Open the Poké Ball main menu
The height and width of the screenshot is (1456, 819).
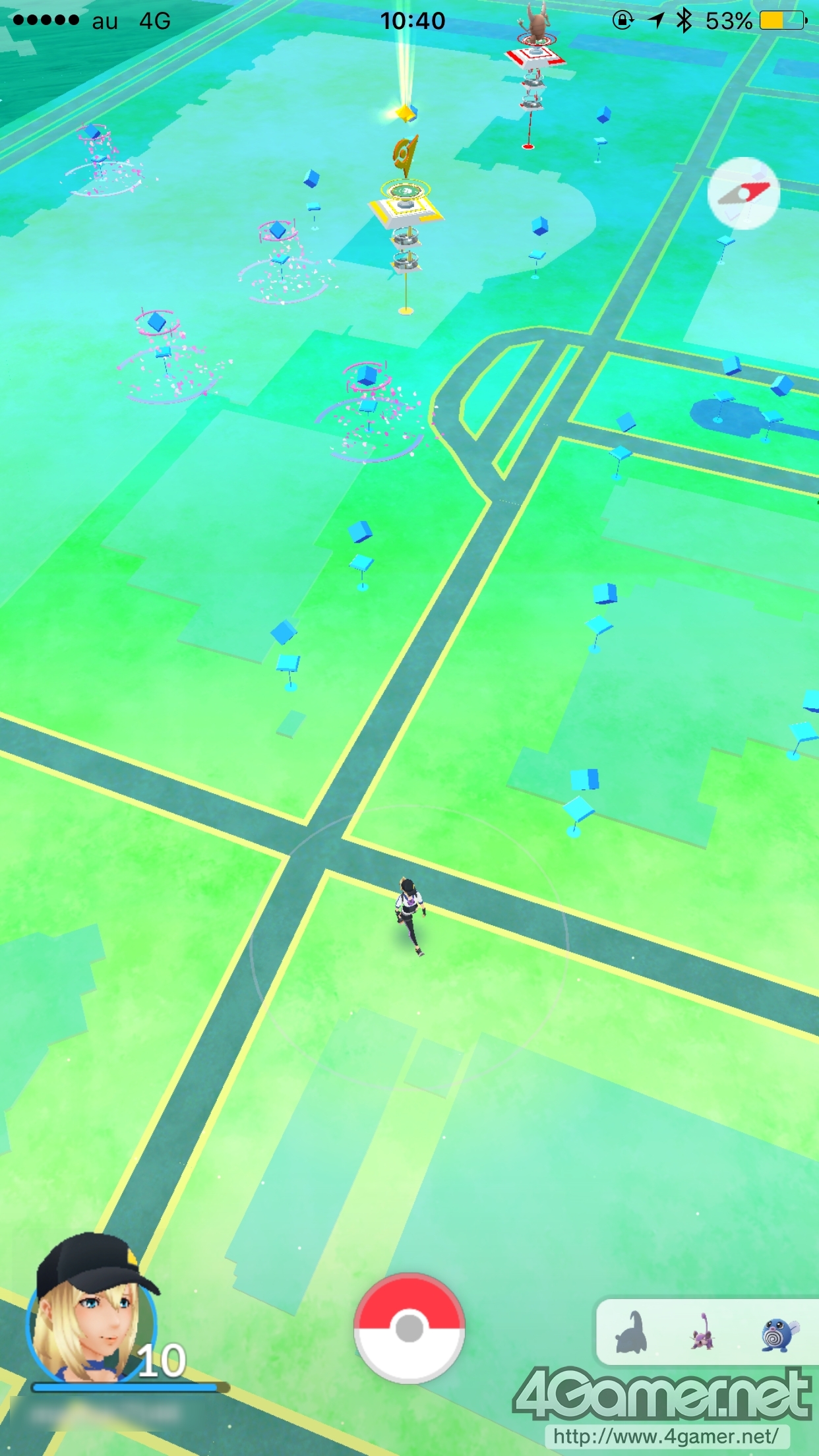[409, 1327]
